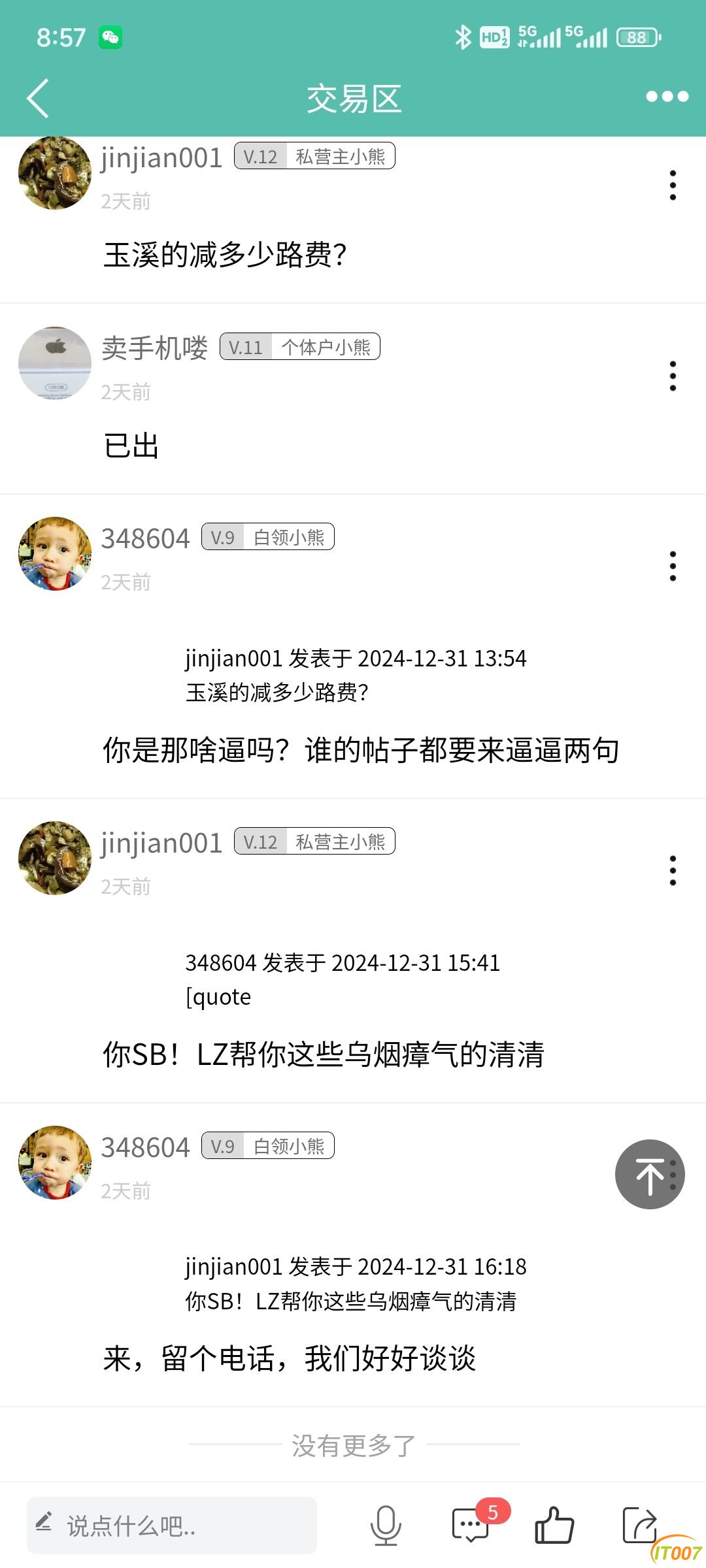Tap the microphone voice input icon
The width and height of the screenshot is (706, 1568).
386,1526
